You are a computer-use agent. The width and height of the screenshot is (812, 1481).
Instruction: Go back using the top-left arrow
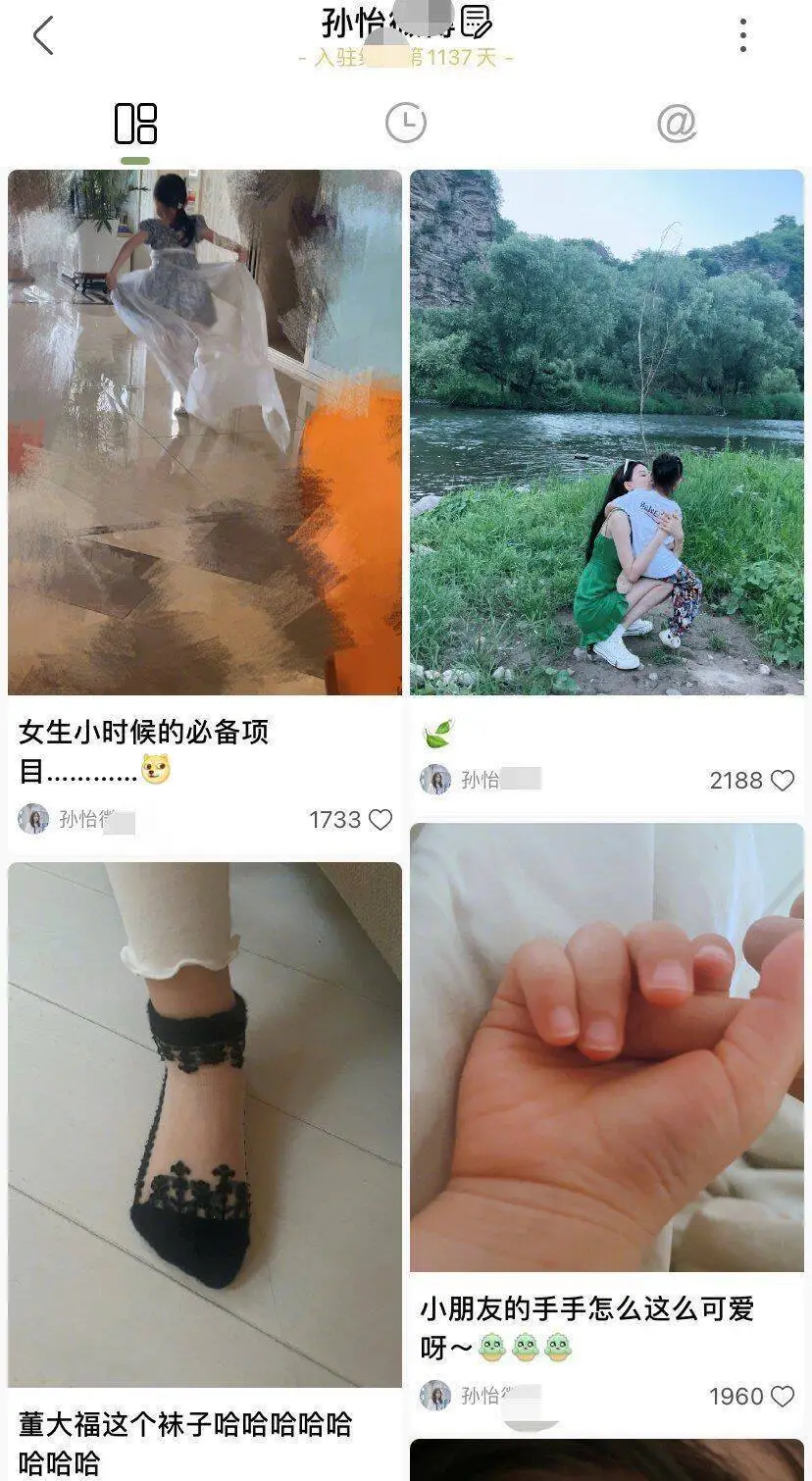pos(42,36)
